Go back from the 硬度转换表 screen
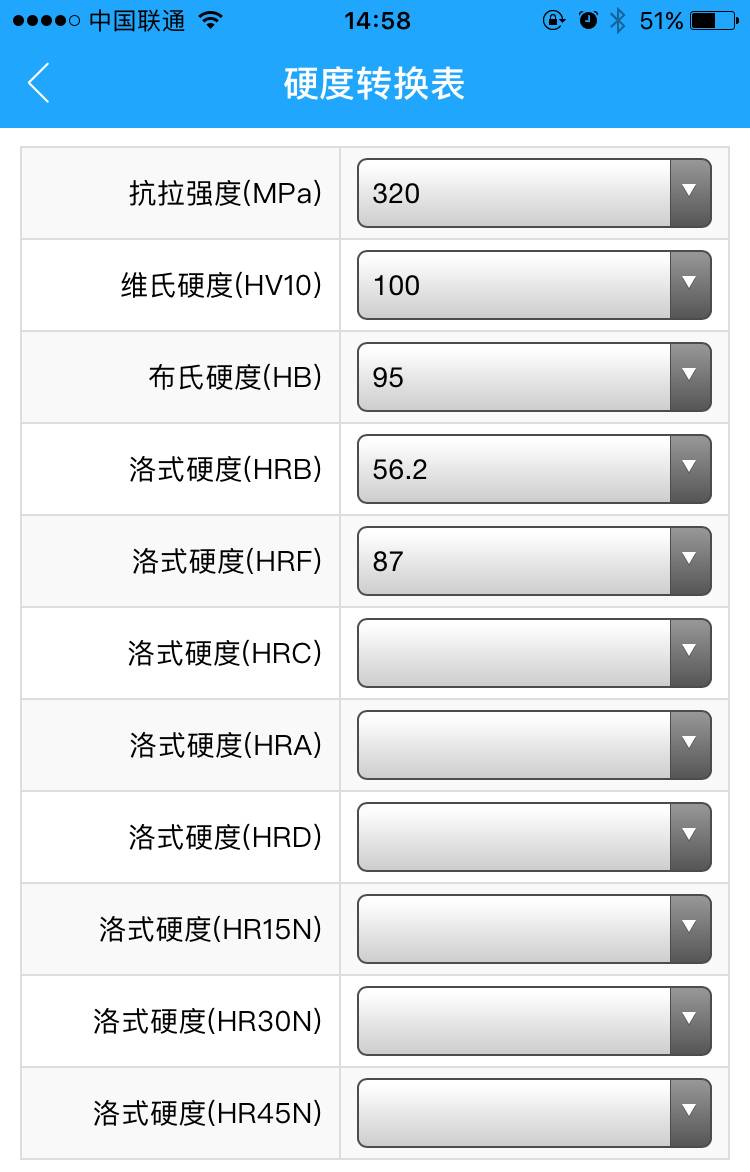The image size is (750, 1172). 38,83
